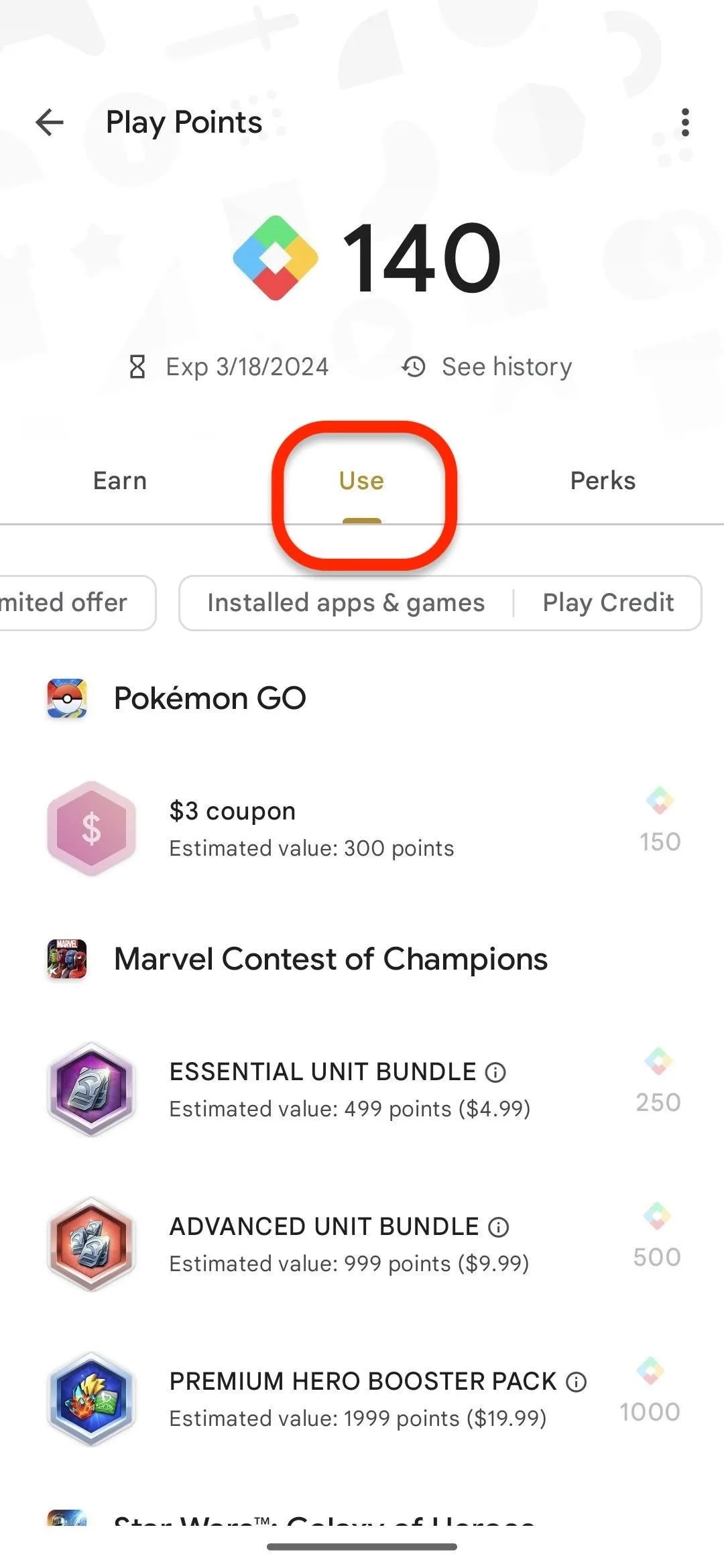724x1568 pixels.
Task: Switch to the Earn tab
Action: click(119, 480)
